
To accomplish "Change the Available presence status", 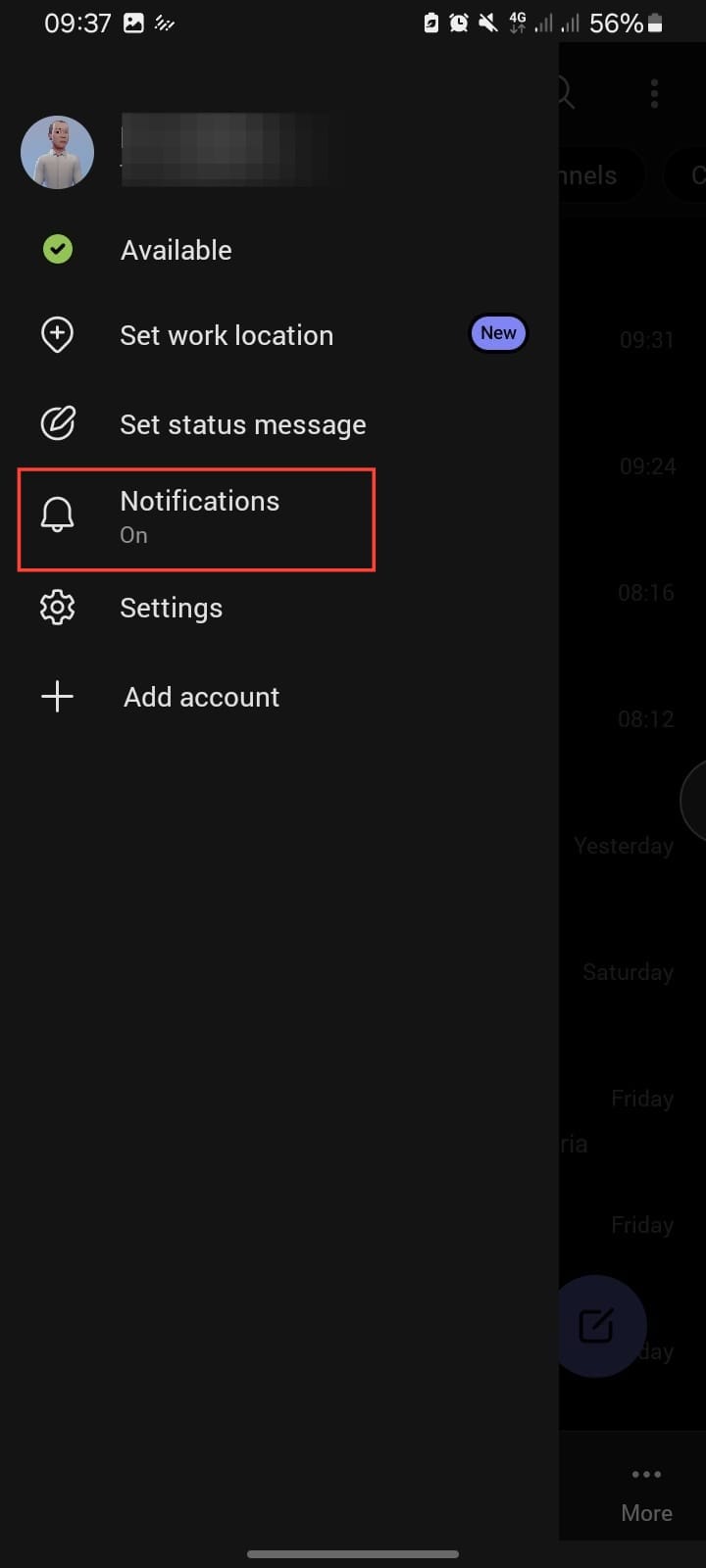I will (x=176, y=250).
